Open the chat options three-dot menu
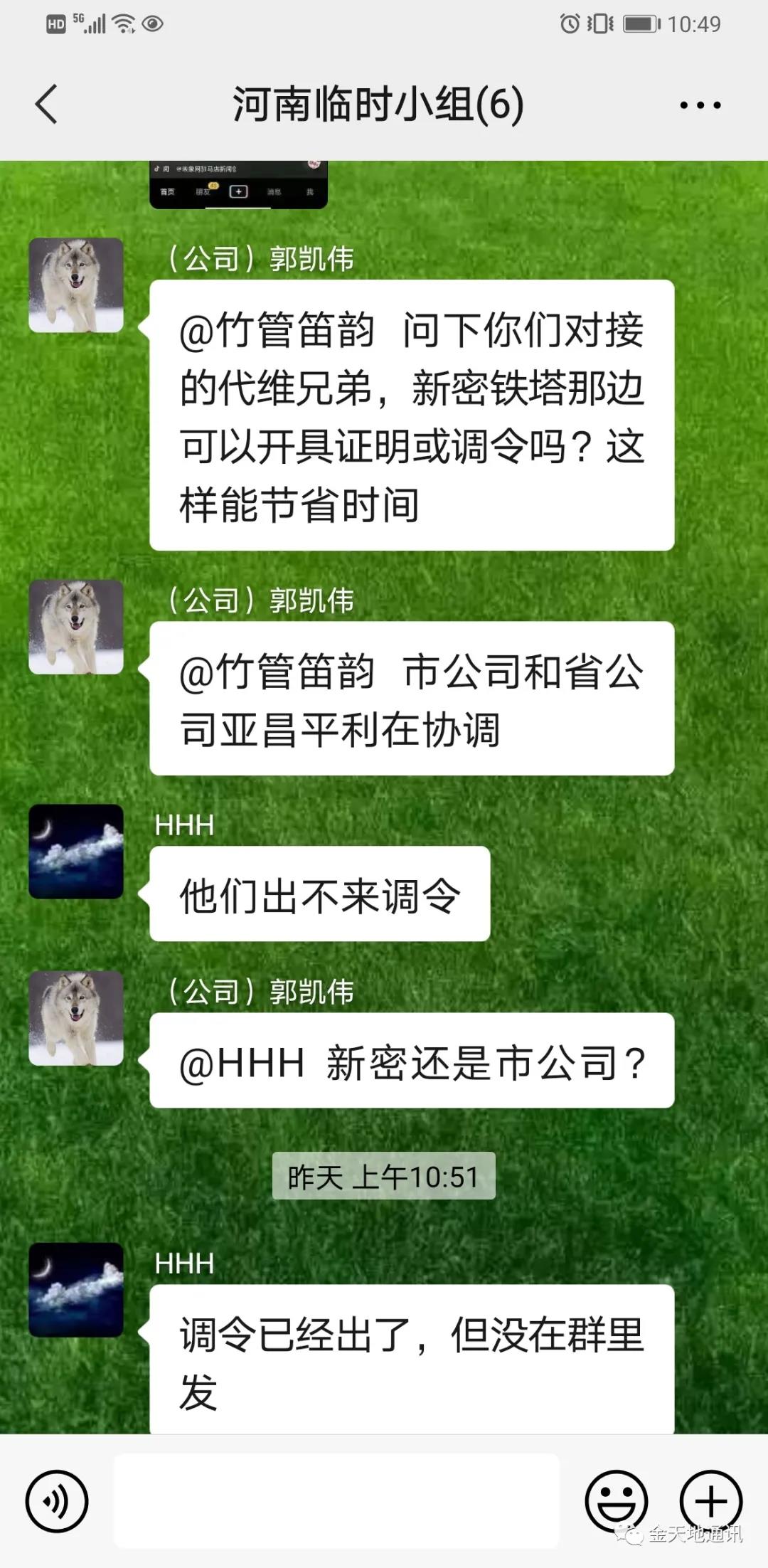 tap(700, 105)
